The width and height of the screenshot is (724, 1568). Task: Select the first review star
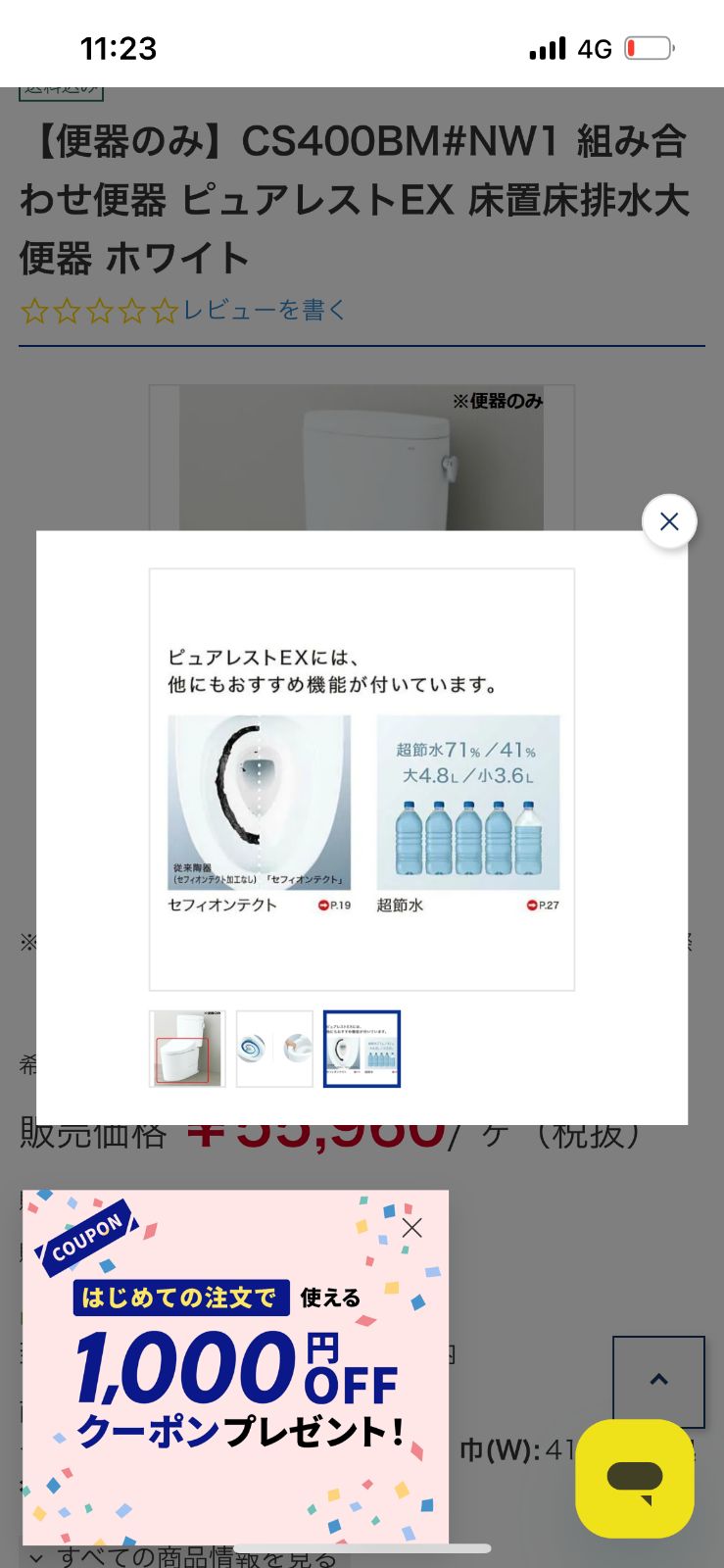[35, 311]
